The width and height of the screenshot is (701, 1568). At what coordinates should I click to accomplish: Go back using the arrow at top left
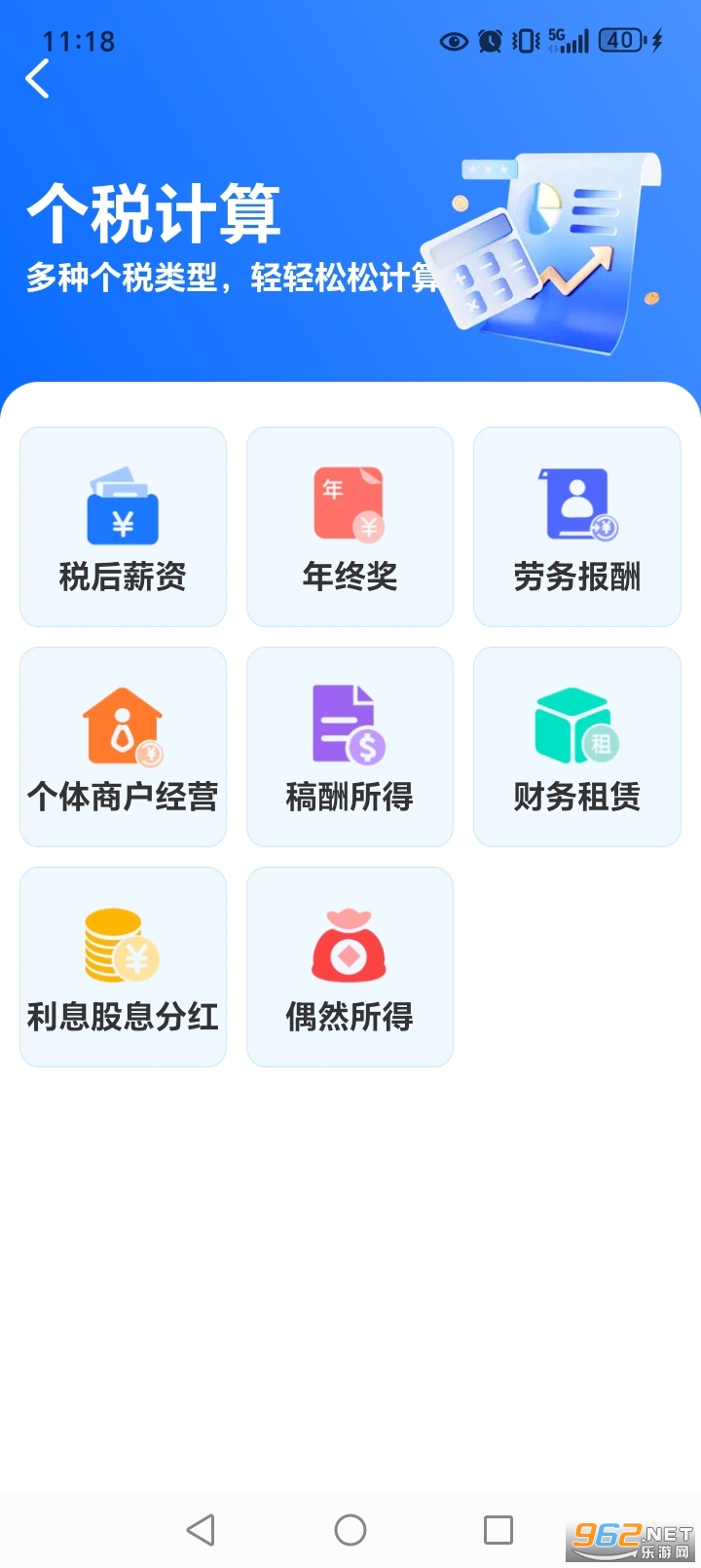click(37, 78)
